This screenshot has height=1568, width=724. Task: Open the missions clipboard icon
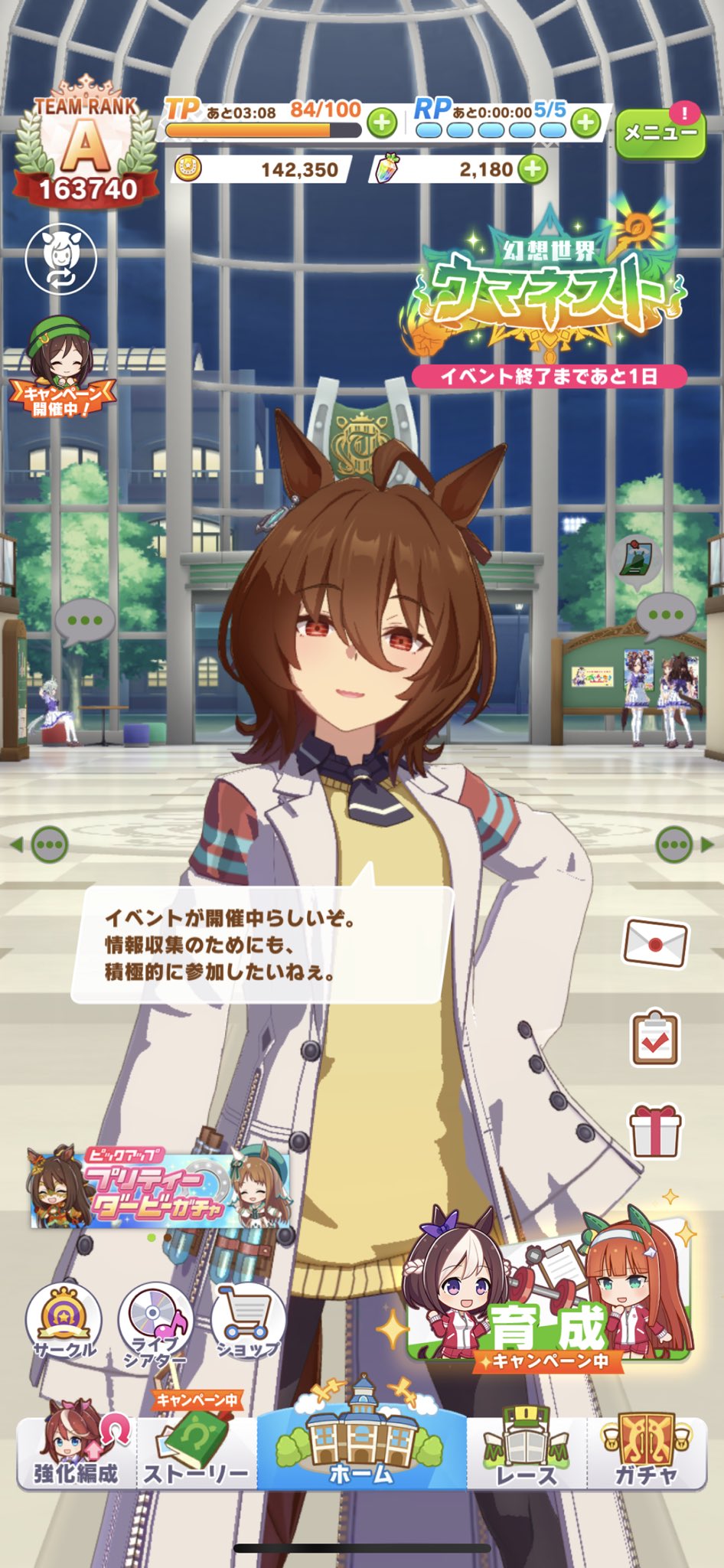point(655,1038)
